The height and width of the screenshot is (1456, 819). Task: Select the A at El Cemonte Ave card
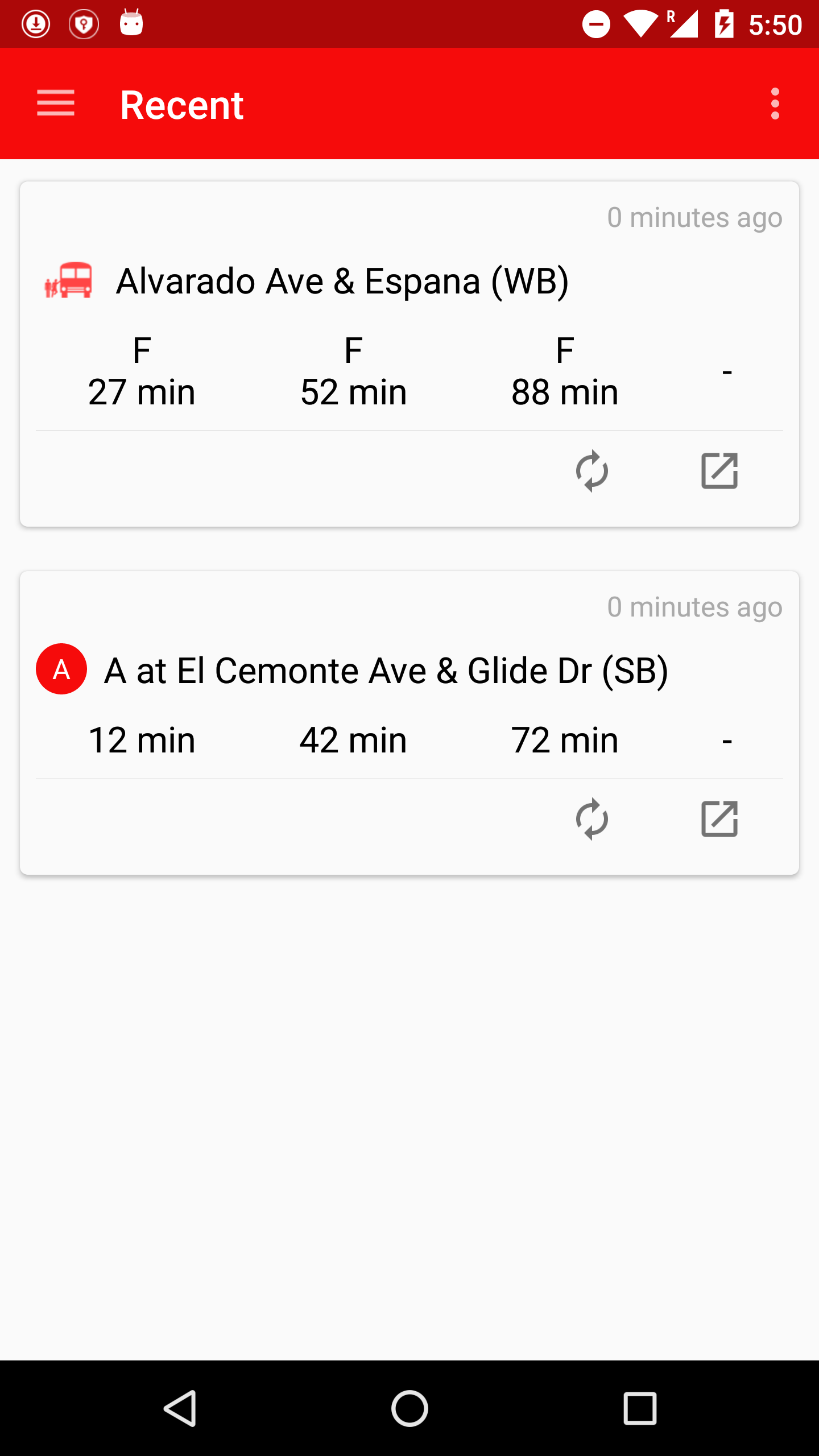click(x=409, y=723)
